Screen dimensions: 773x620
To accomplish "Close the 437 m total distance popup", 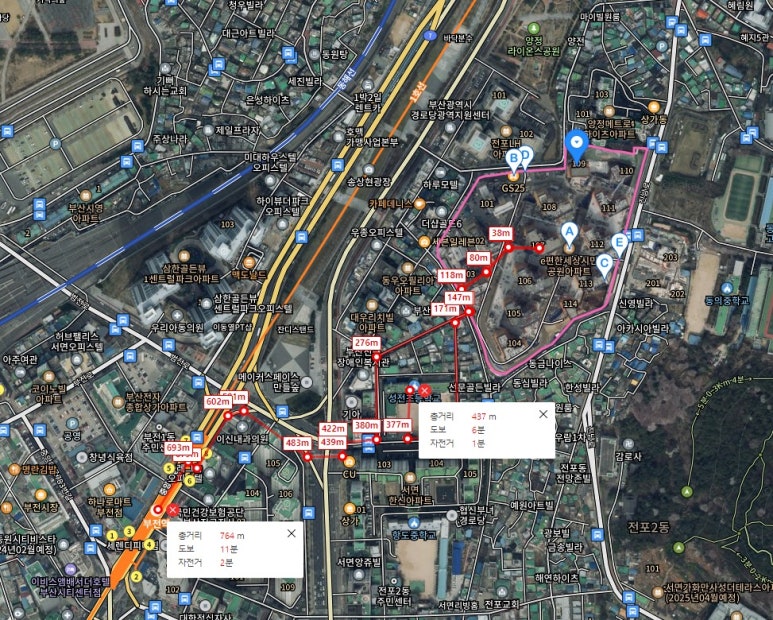I will pos(543,413).
